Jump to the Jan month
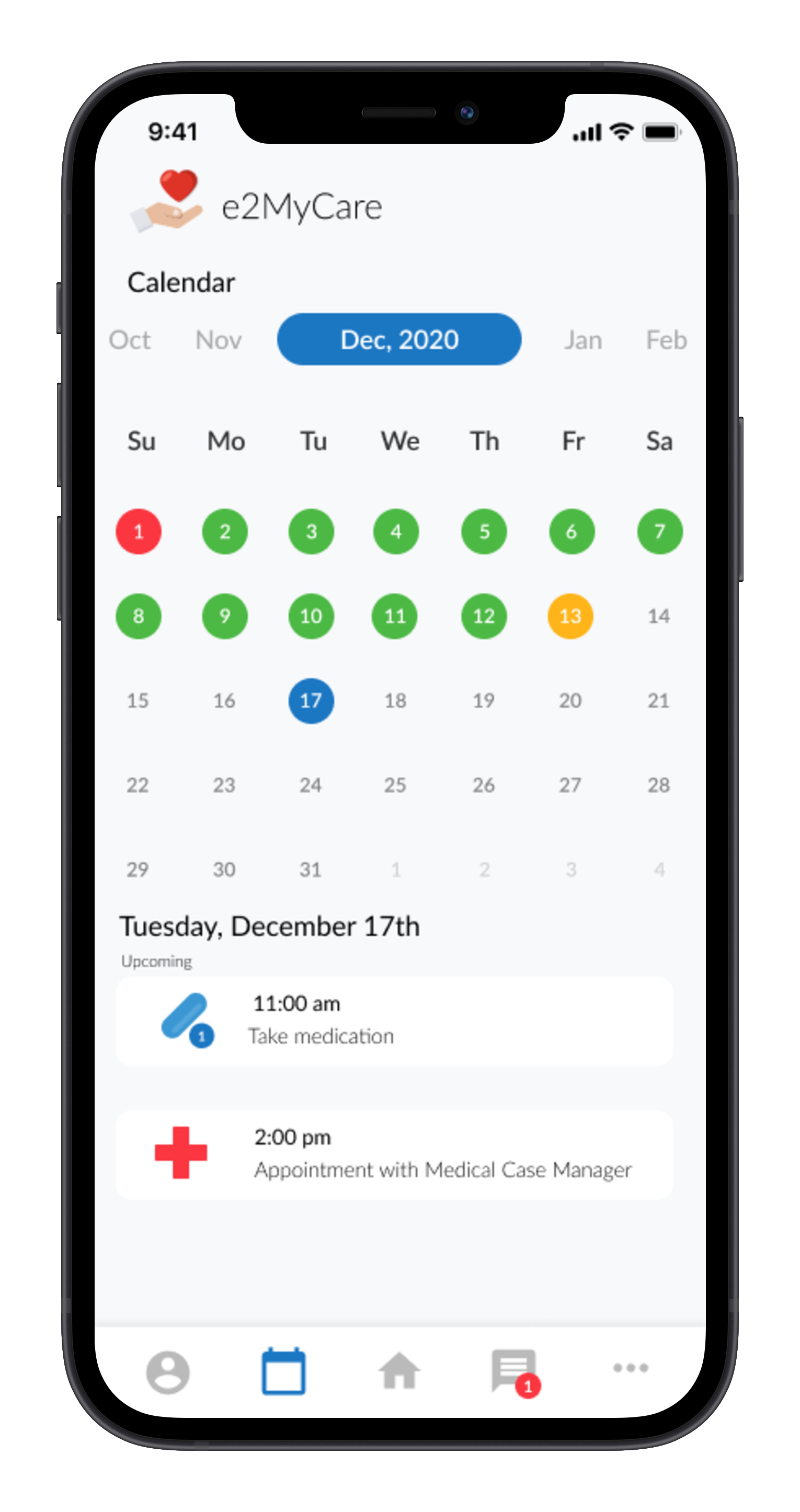The width and height of the screenshot is (800, 1512). 582,340
